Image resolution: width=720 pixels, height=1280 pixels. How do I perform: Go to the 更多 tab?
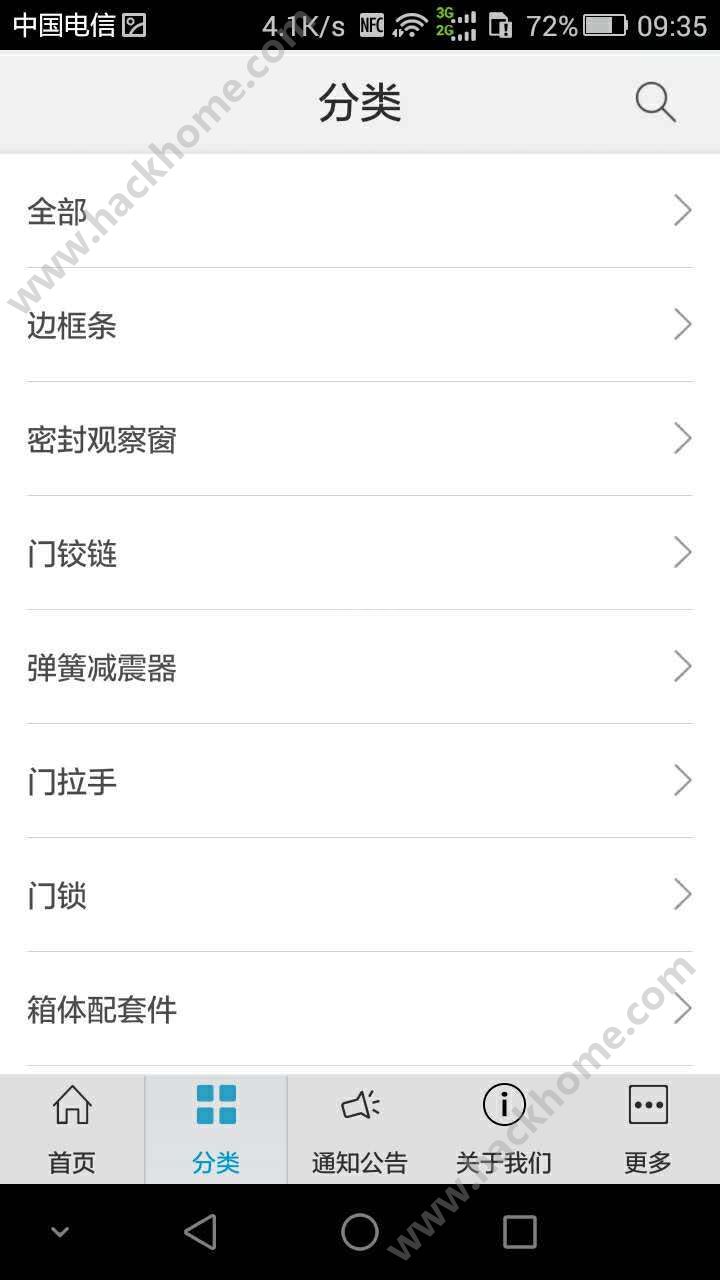(x=648, y=1130)
